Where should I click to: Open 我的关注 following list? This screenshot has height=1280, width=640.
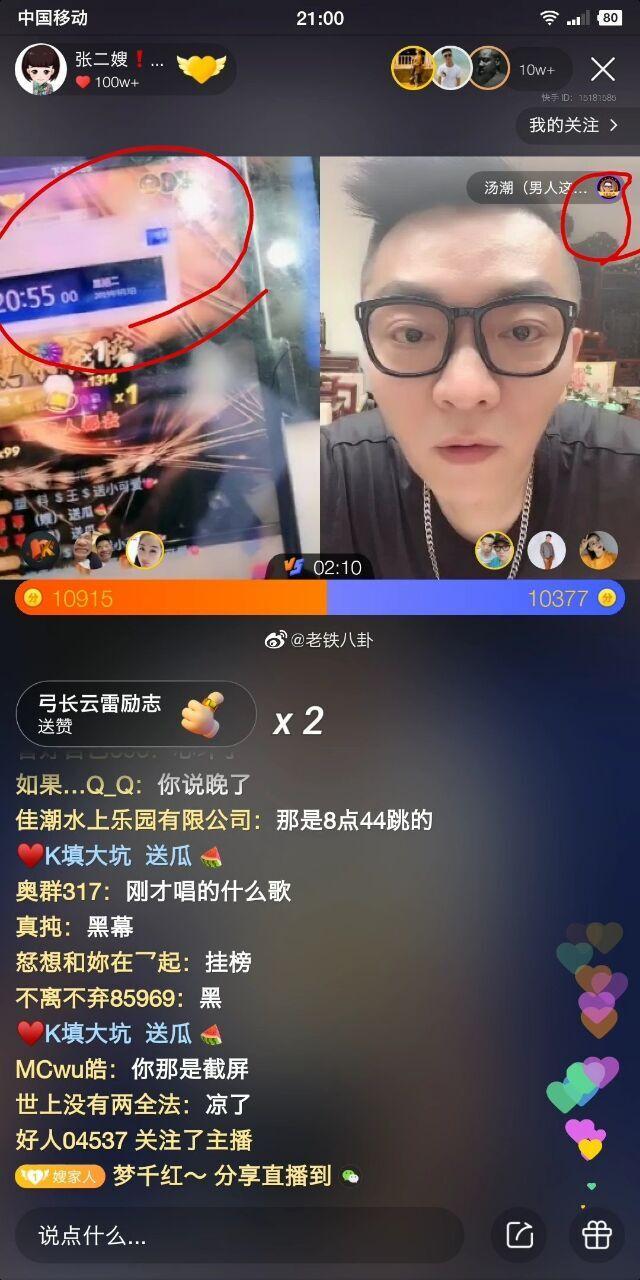[x=575, y=125]
